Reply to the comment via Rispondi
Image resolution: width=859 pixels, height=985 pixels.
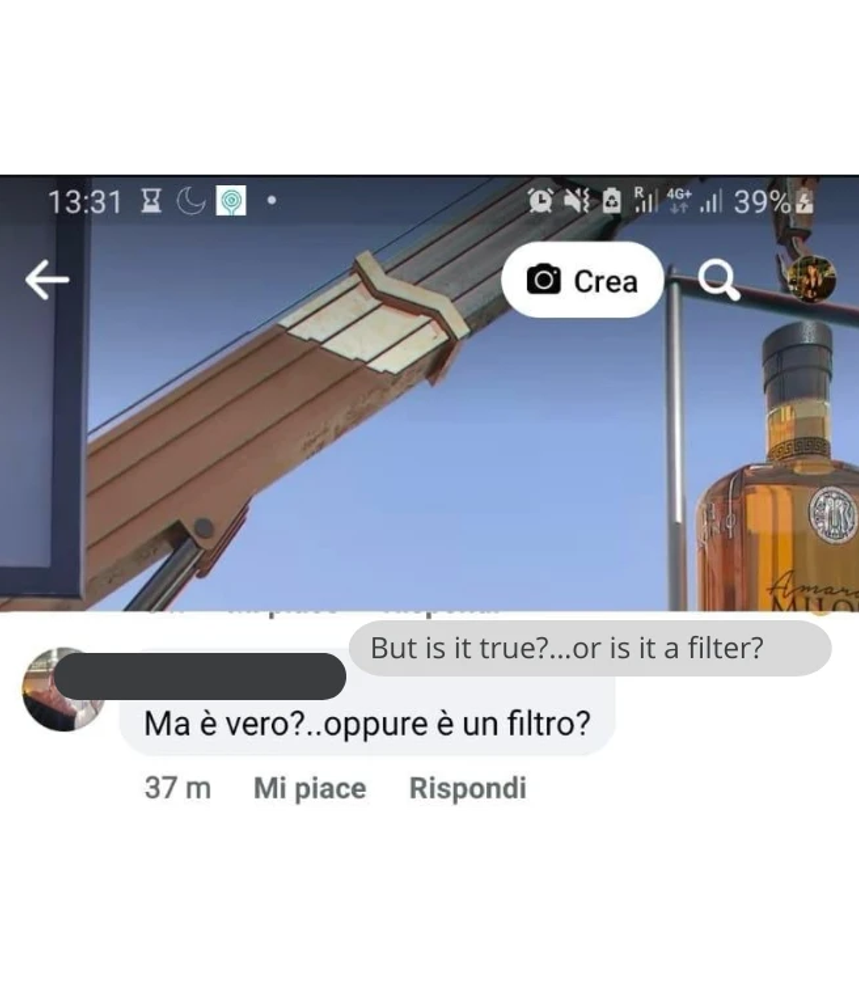(467, 788)
